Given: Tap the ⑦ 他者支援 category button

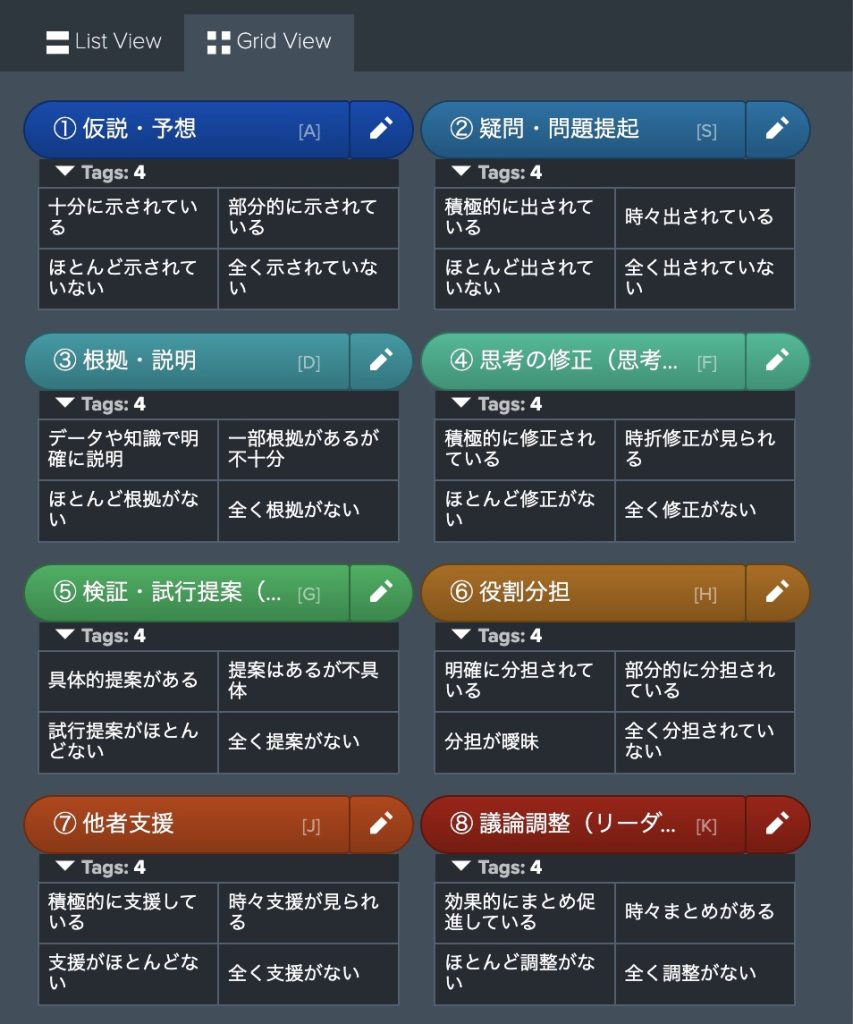Looking at the screenshot, I should [186, 824].
